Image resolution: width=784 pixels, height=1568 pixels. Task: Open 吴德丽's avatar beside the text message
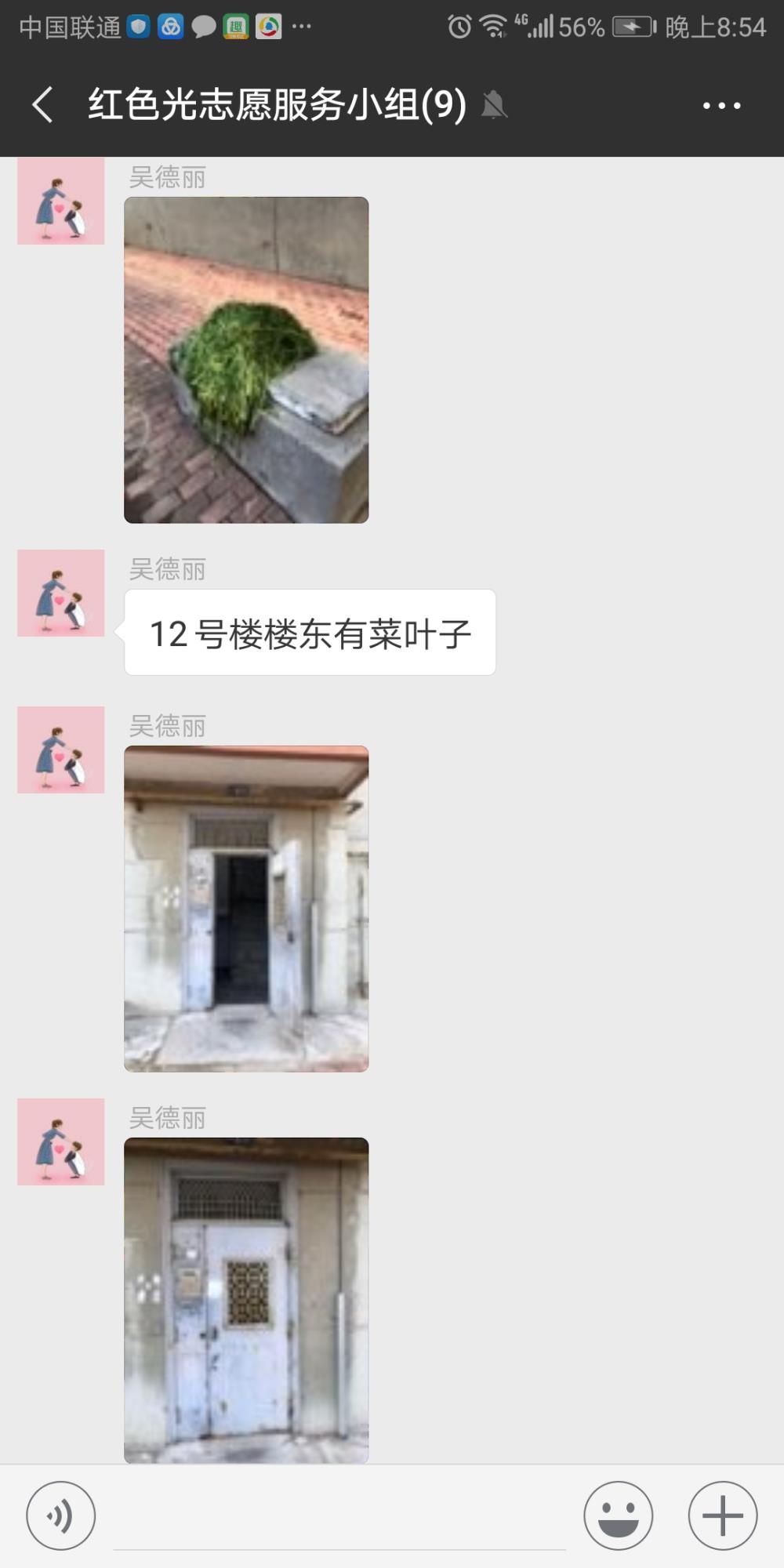coord(61,593)
